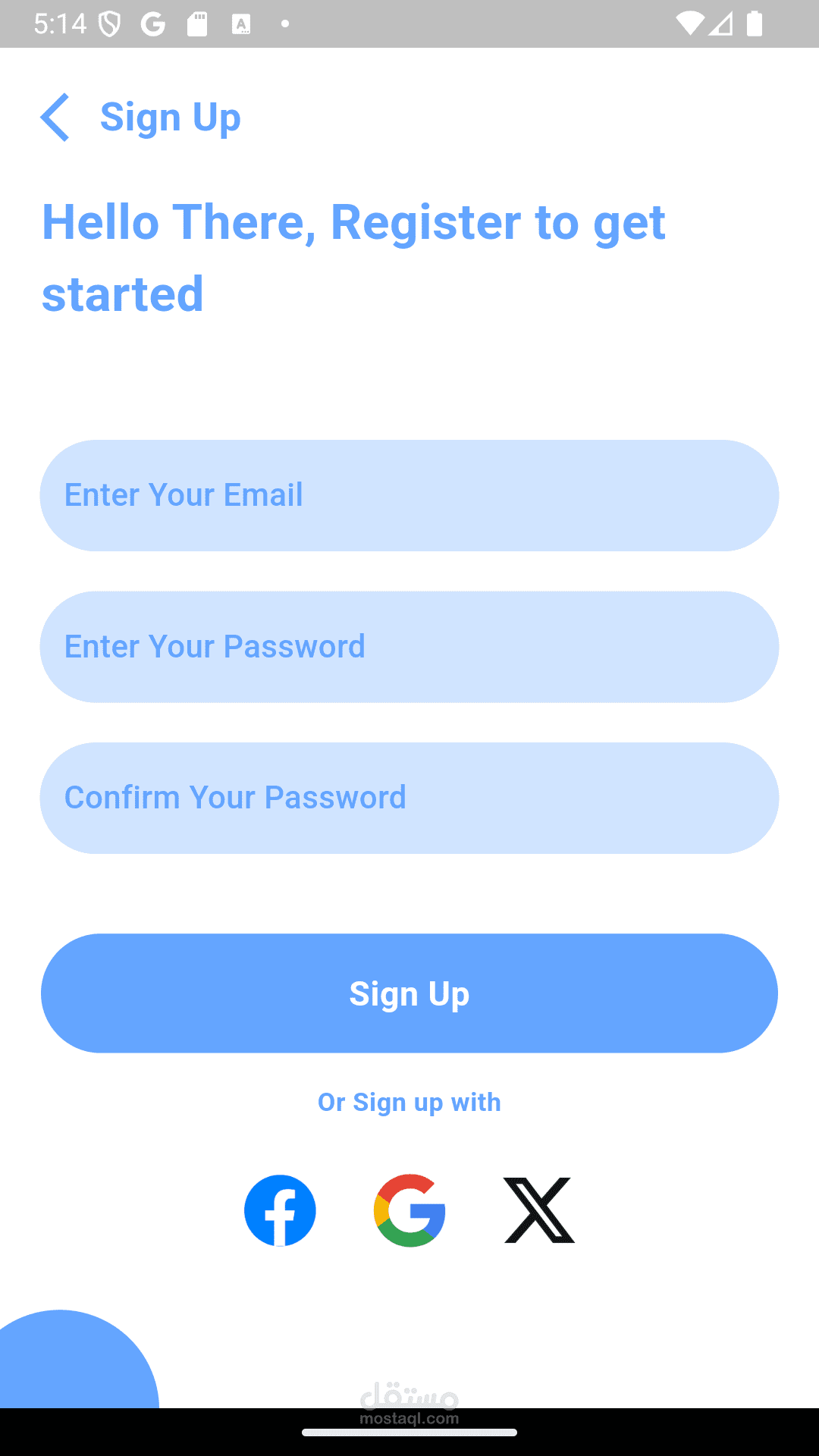The width and height of the screenshot is (819, 1456).
Task: Focus the 'Enter Your Password' field
Action: [x=409, y=646]
